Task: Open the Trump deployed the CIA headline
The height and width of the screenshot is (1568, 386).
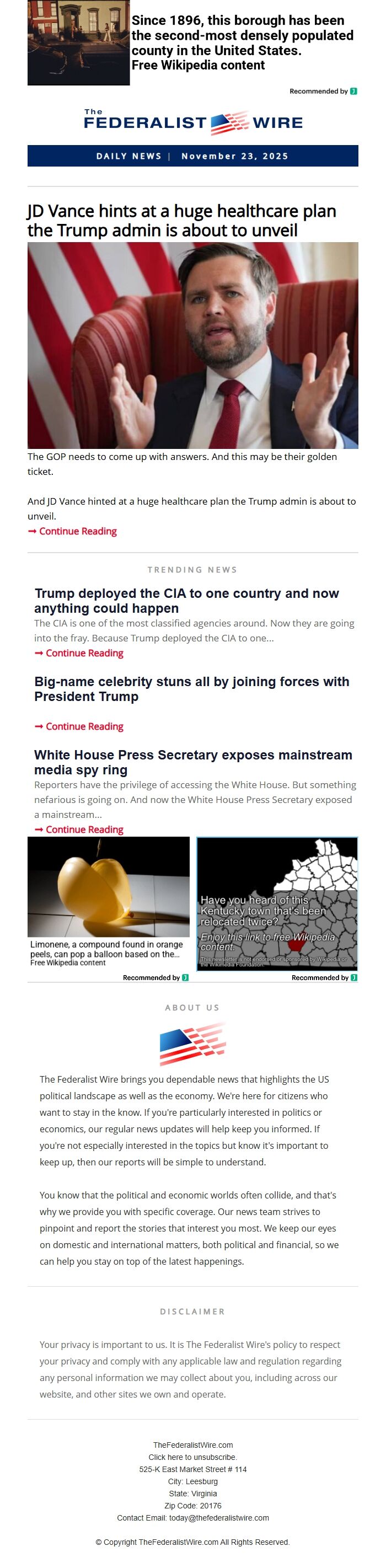Action: (x=186, y=600)
